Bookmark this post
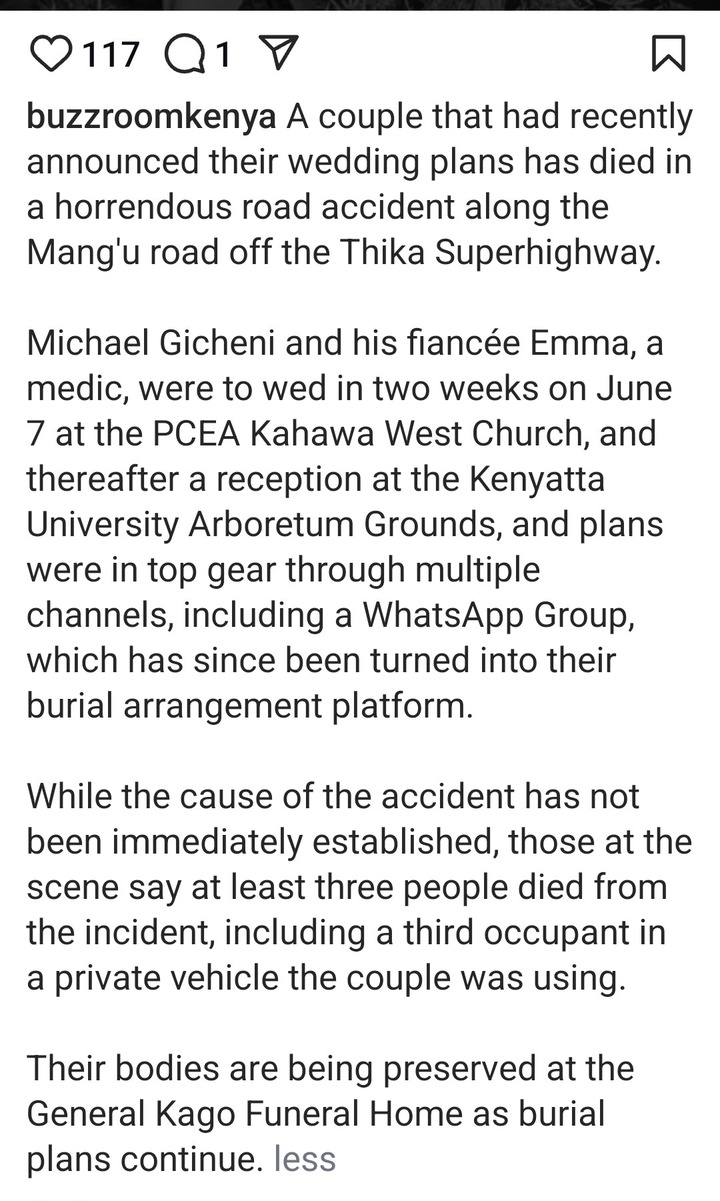 click(x=667, y=54)
